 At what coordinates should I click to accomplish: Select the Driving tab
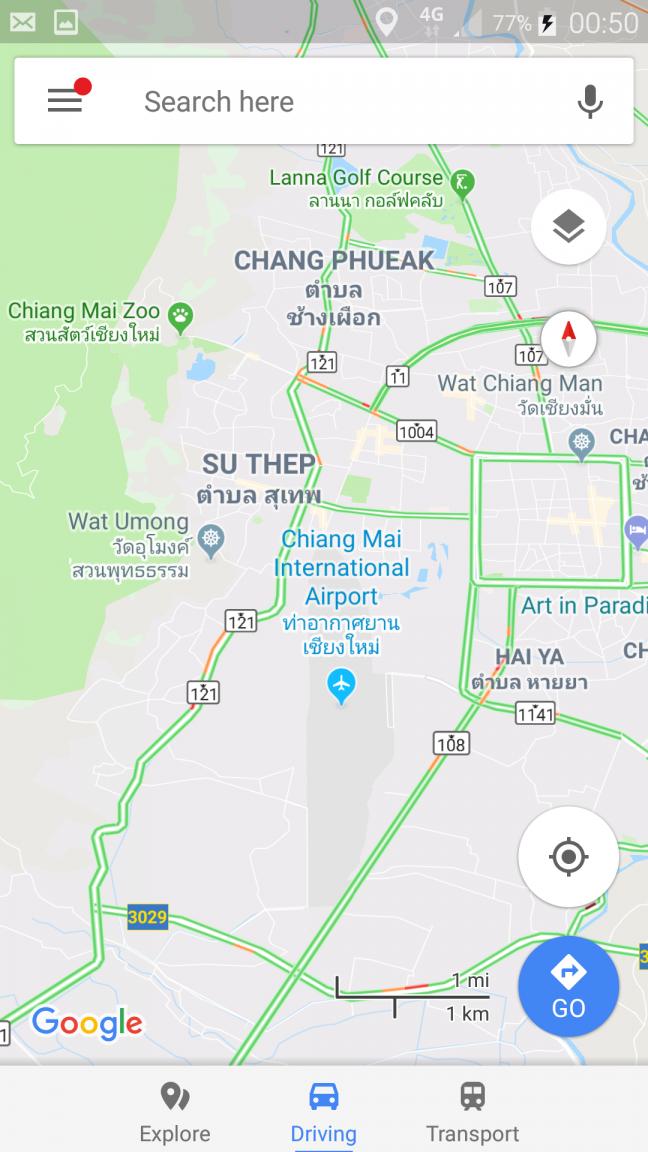coord(323,1110)
